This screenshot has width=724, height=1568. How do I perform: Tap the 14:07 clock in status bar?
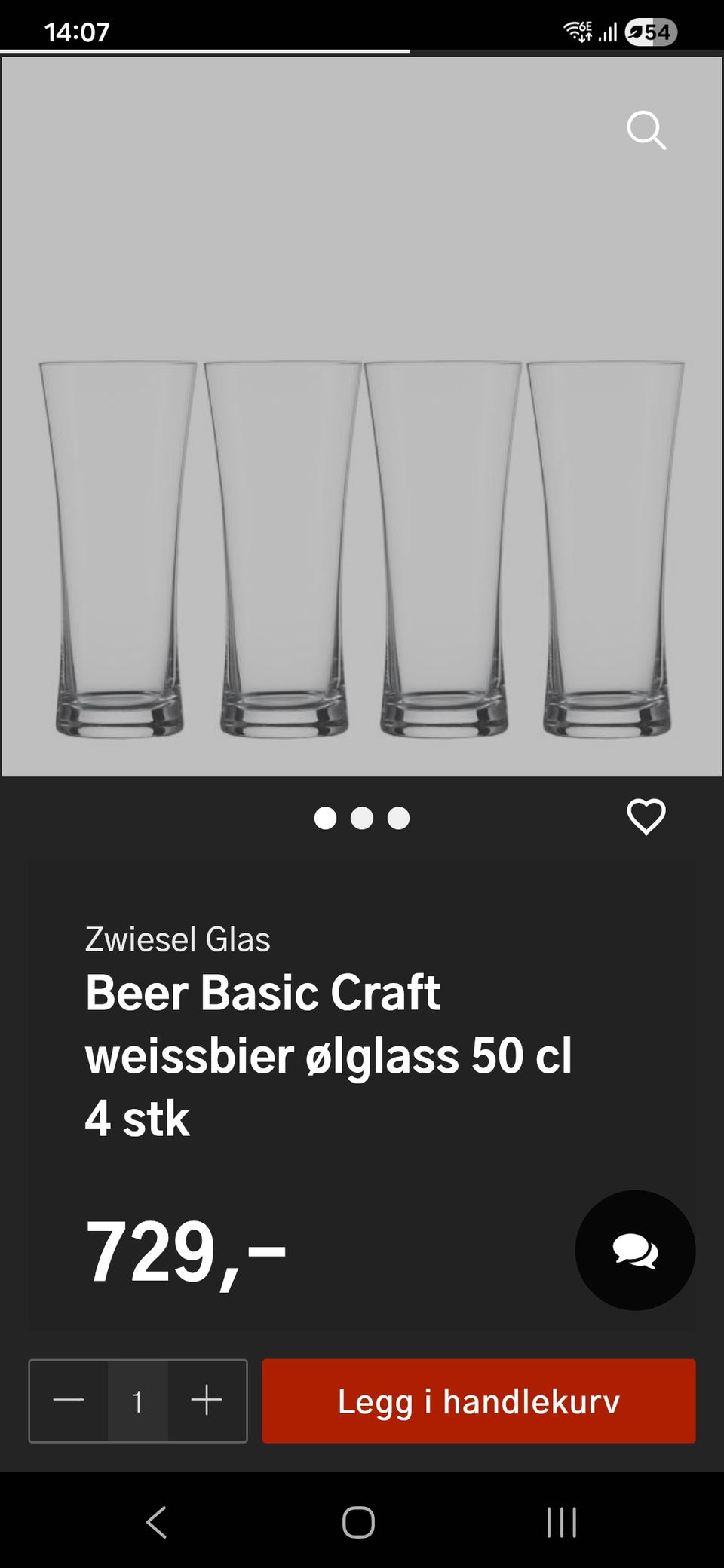point(78,32)
